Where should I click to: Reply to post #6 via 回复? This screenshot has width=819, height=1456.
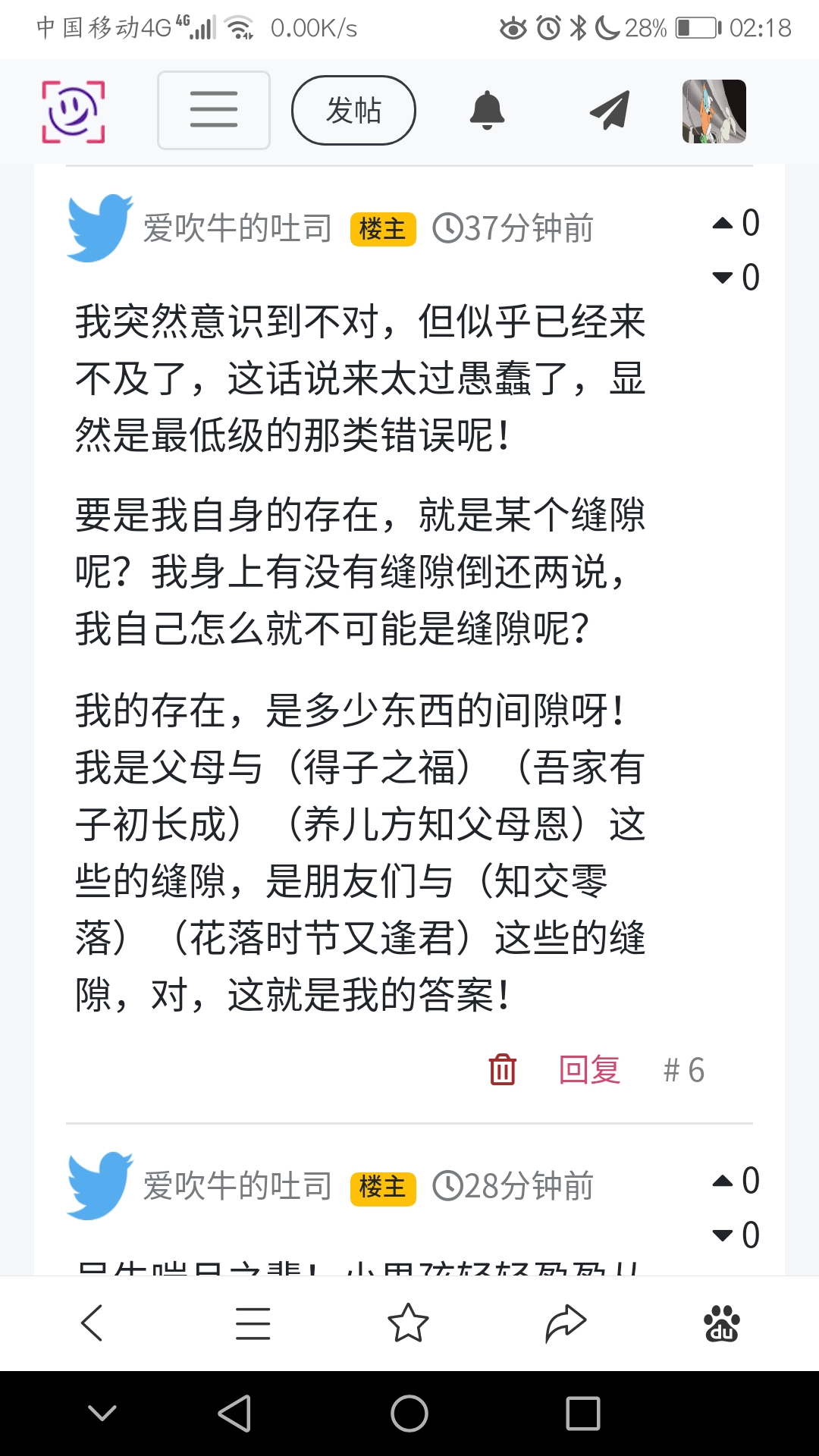tap(589, 1070)
